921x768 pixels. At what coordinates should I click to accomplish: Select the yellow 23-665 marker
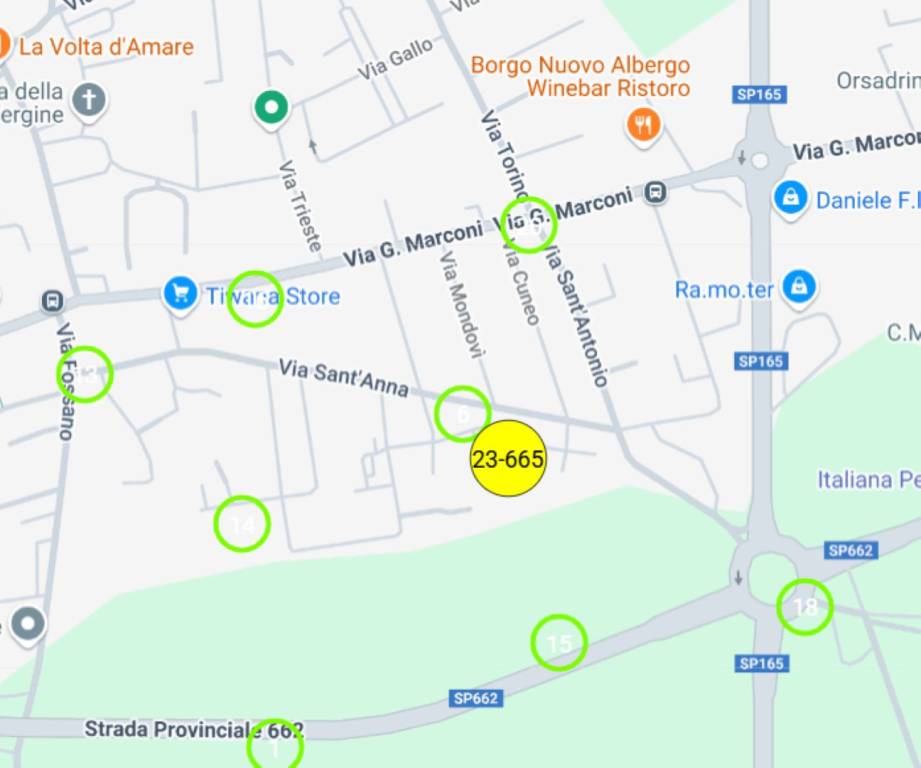pos(508,459)
